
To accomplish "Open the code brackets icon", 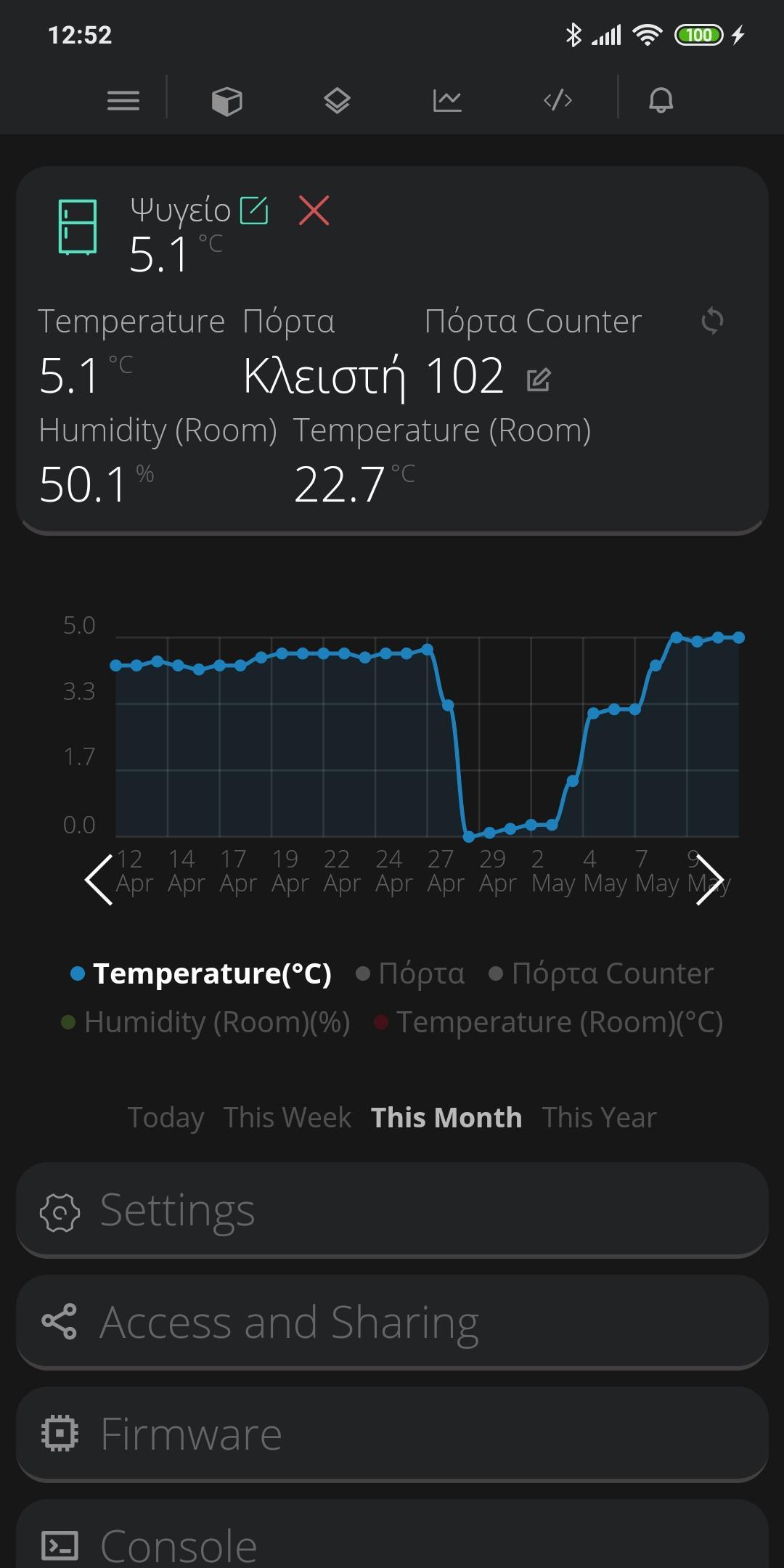I will 558,100.
